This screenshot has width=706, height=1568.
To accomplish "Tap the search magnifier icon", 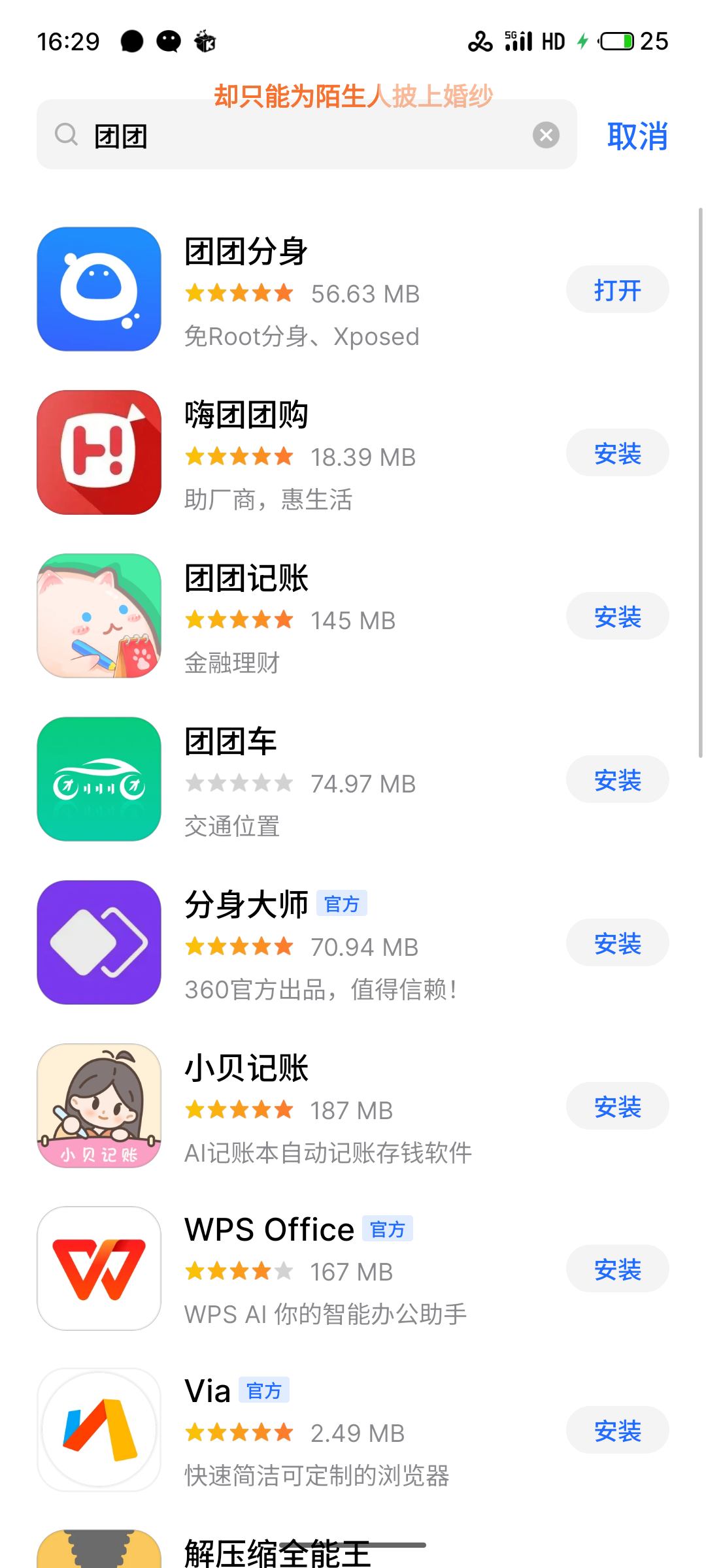I will 66,135.
